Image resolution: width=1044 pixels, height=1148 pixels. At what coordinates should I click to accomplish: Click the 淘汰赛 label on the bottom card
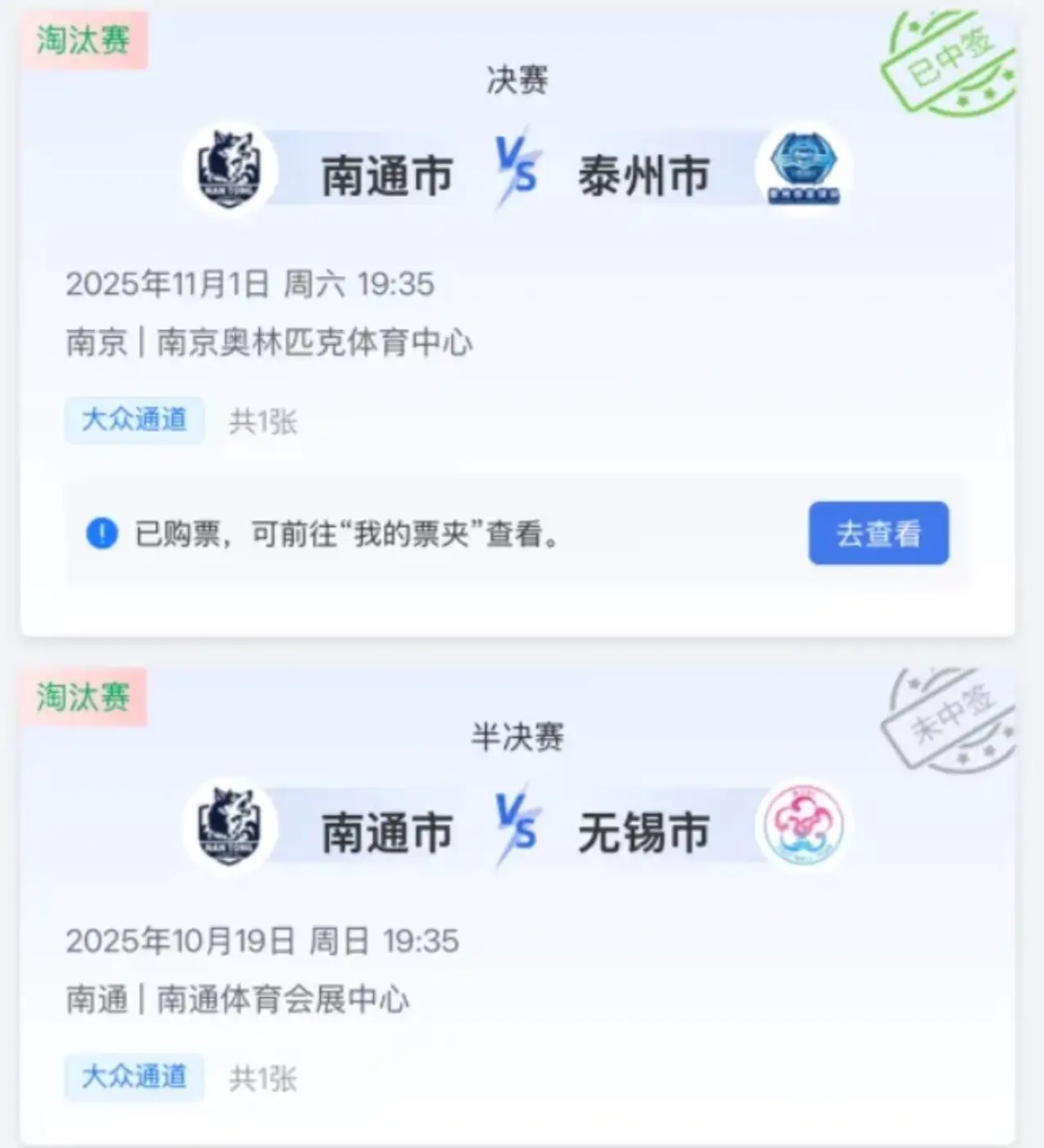(x=84, y=696)
